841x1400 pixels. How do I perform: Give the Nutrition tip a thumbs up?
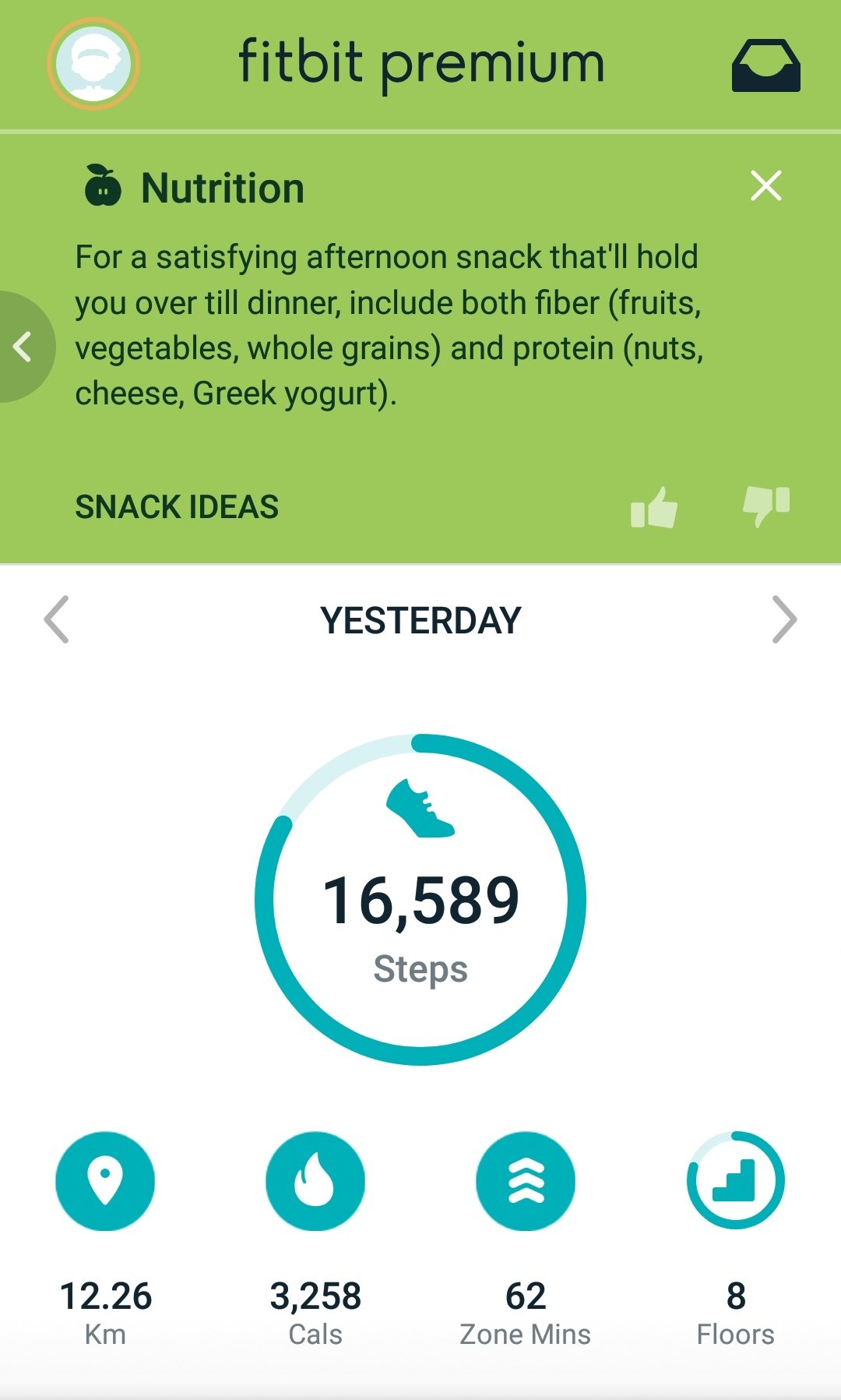click(654, 507)
